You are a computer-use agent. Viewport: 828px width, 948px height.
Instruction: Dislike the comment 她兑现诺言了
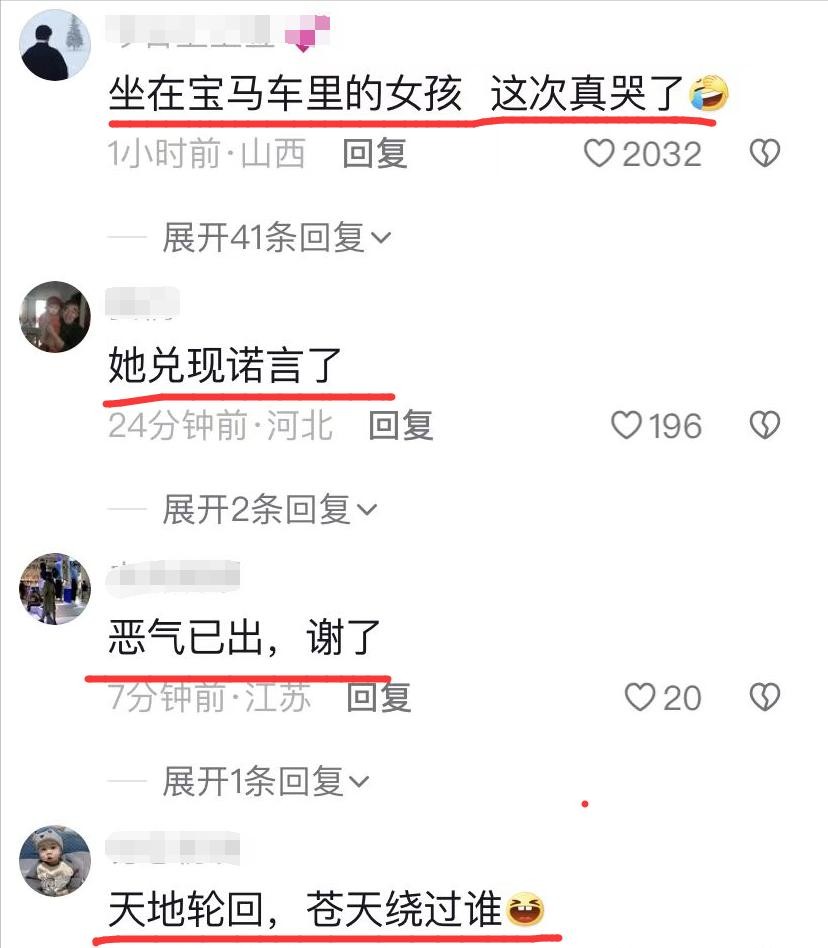tap(765, 426)
